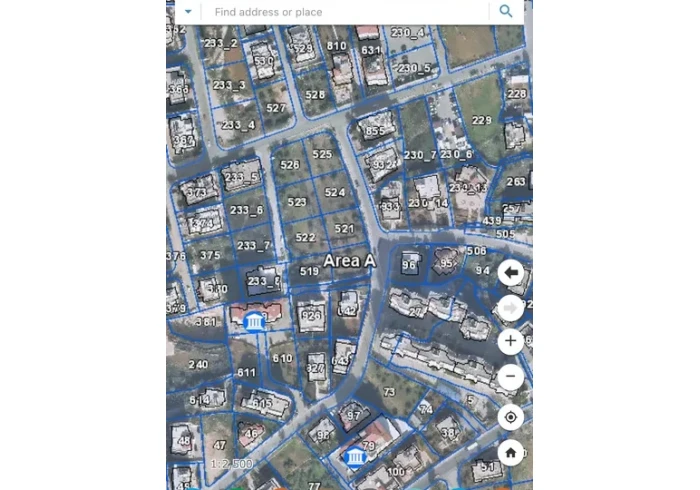Image resolution: width=700 pixels, height=490 pixels.
Task: Go to the previous map extent
Action: (511, 272)
